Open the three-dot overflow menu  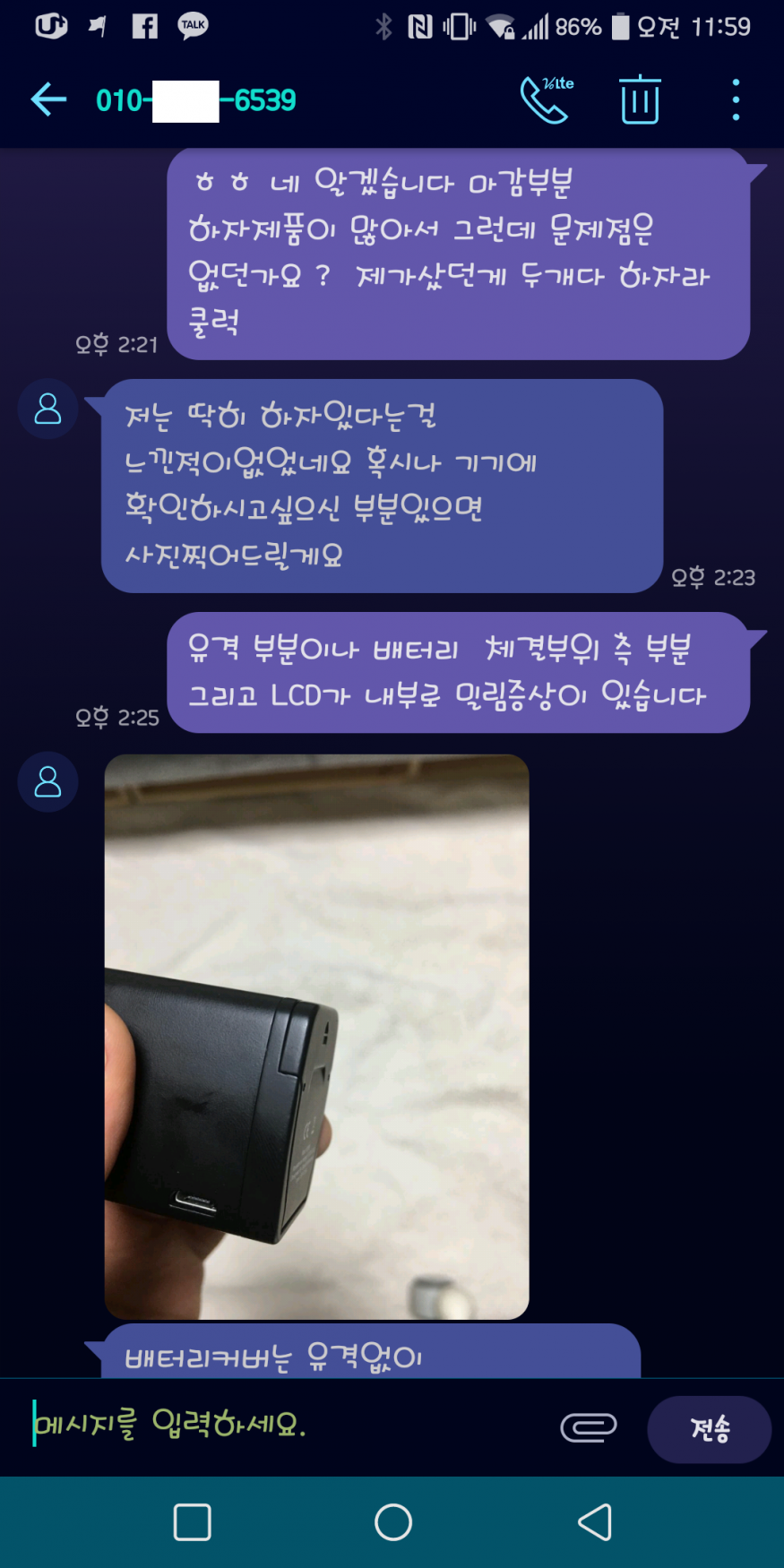736,99
